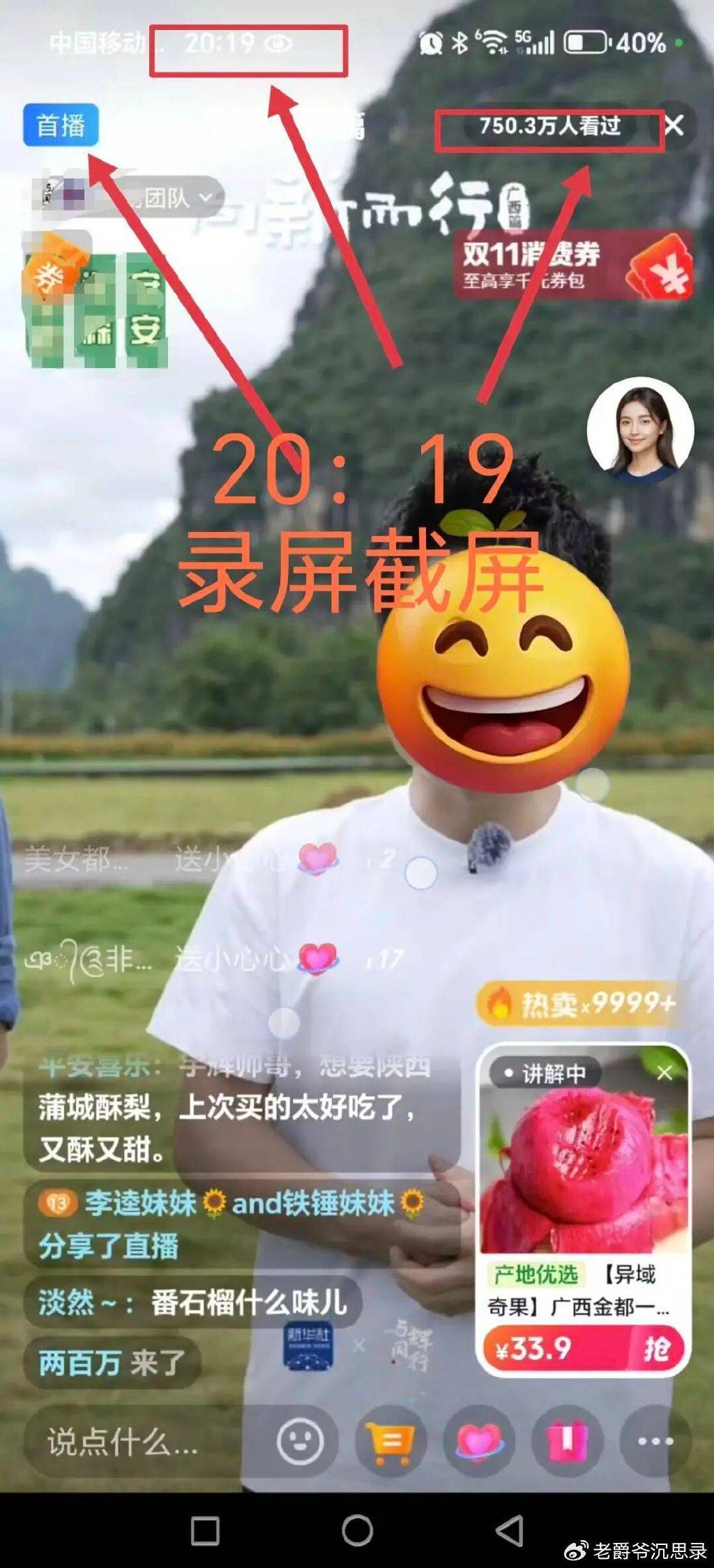Viewport: 714px width, 1568px height.
Task: Open the emoji smiley picker
Action: coord(301,1440)
